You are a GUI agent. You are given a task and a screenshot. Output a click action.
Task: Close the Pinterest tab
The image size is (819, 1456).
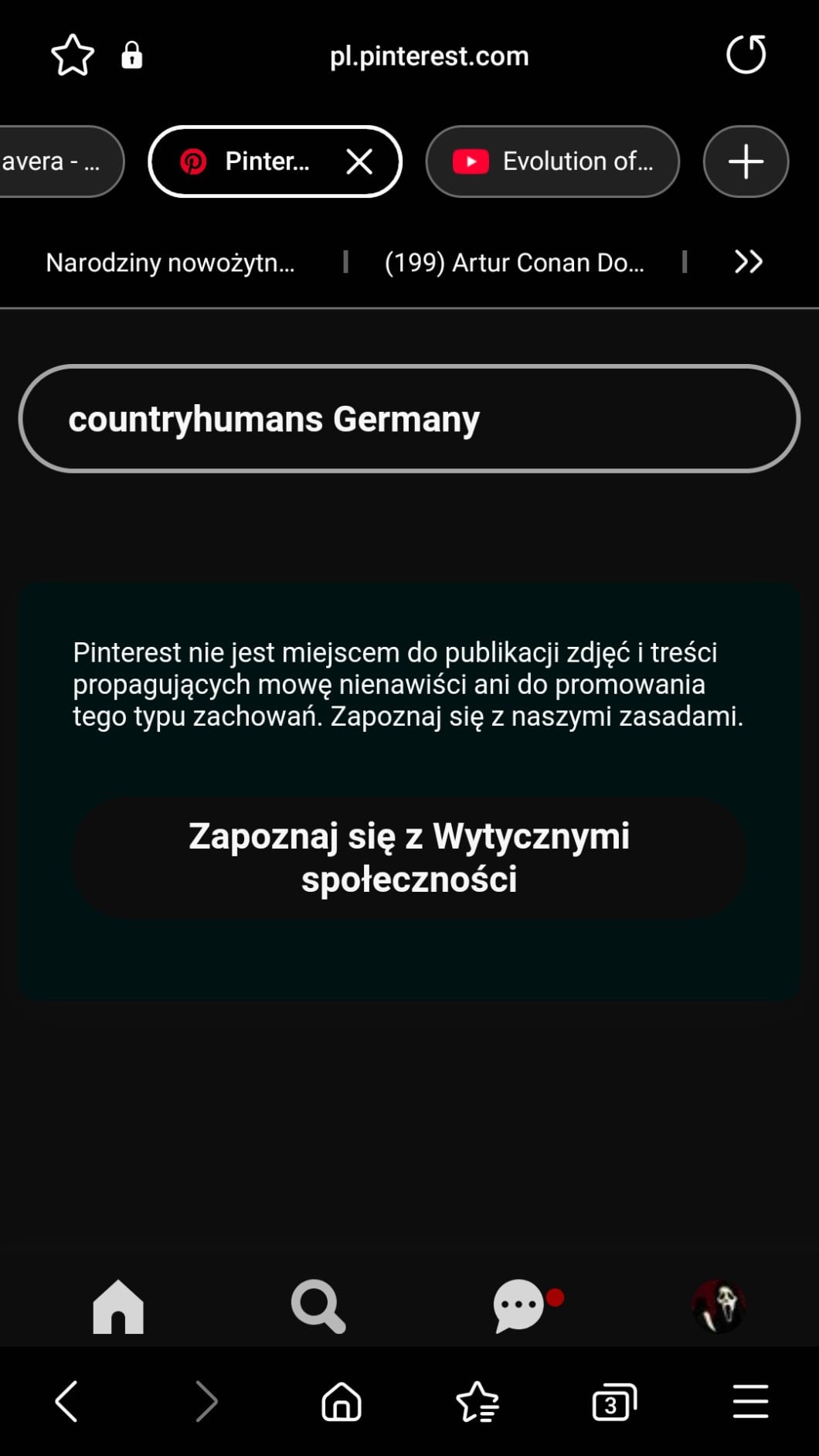359,162
